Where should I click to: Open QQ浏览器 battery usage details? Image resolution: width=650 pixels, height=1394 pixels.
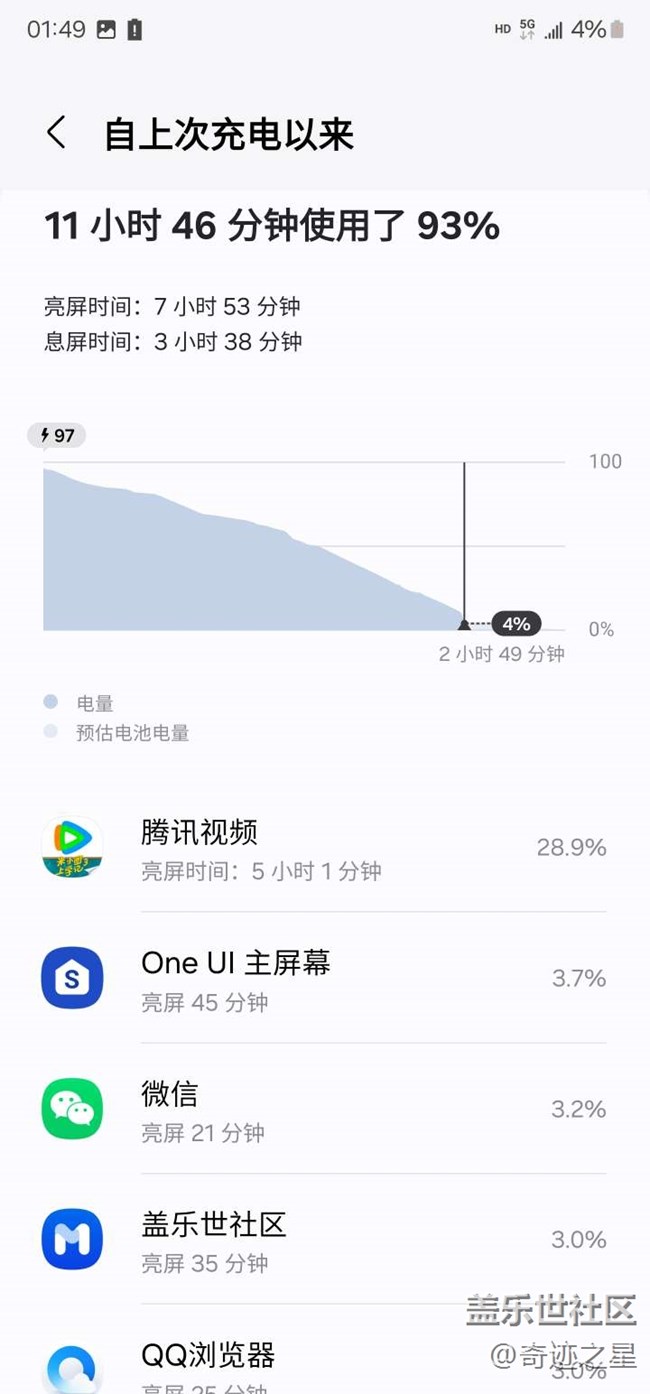[325, 1350]
